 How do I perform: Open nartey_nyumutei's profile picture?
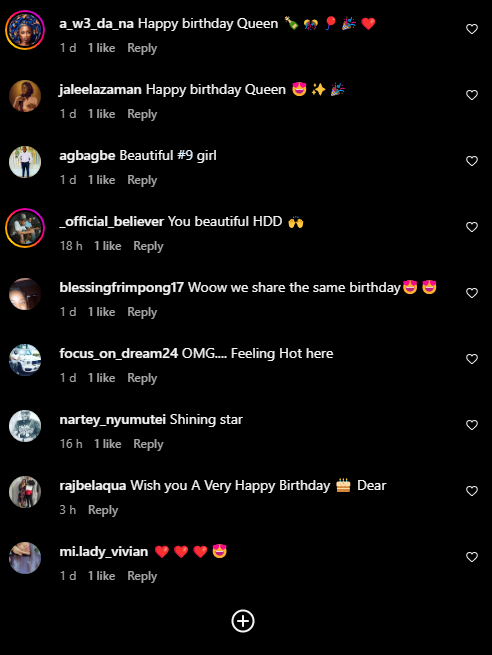[25, 426]
